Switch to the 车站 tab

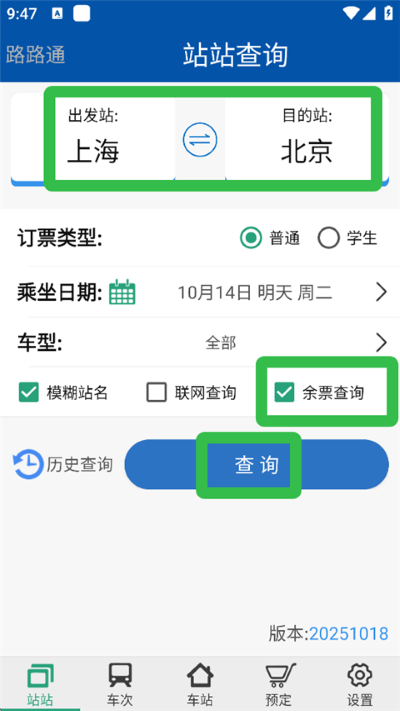(200, 684)
